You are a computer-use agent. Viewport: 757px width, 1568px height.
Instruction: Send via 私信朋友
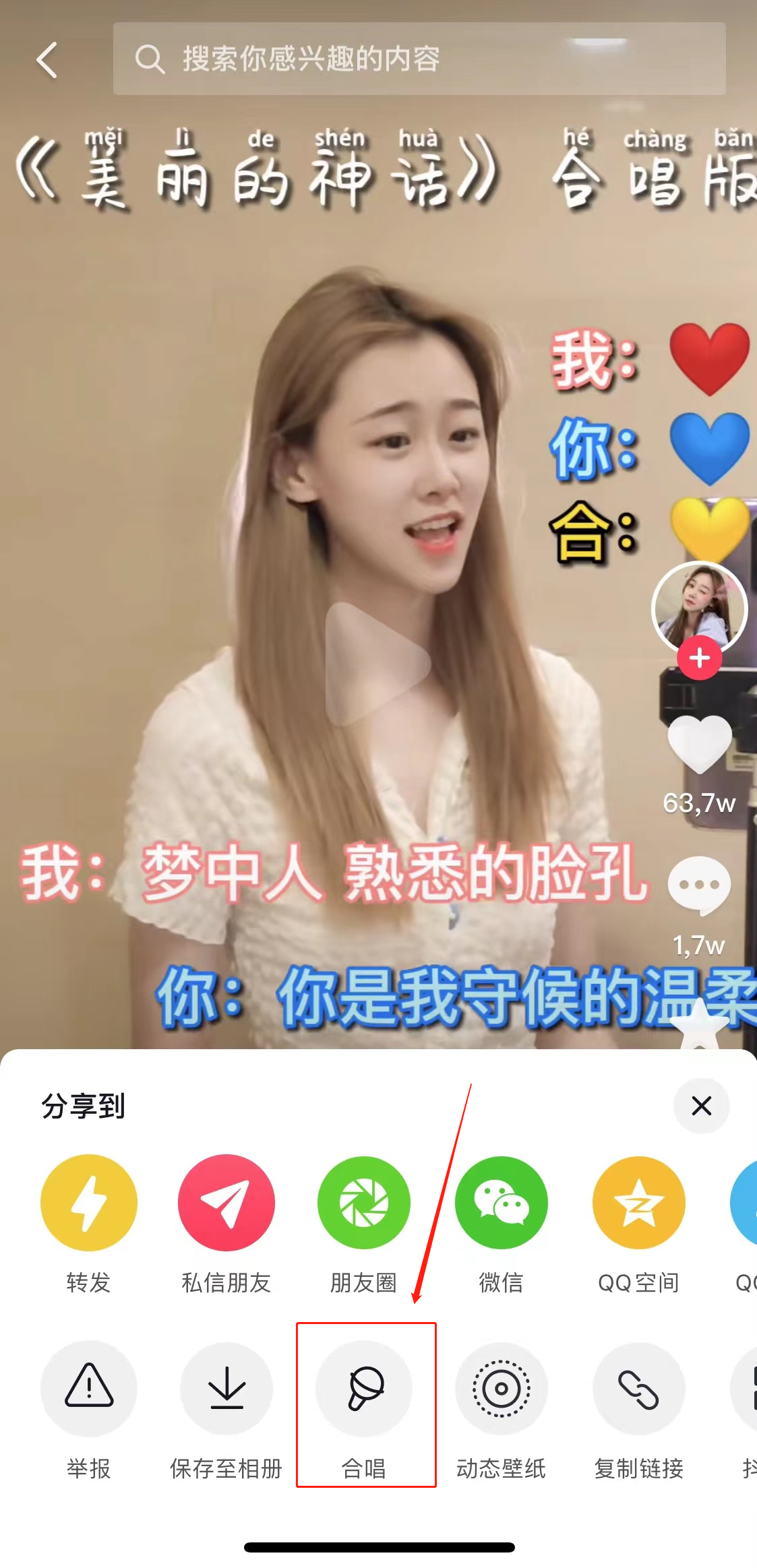(226, 1203)
